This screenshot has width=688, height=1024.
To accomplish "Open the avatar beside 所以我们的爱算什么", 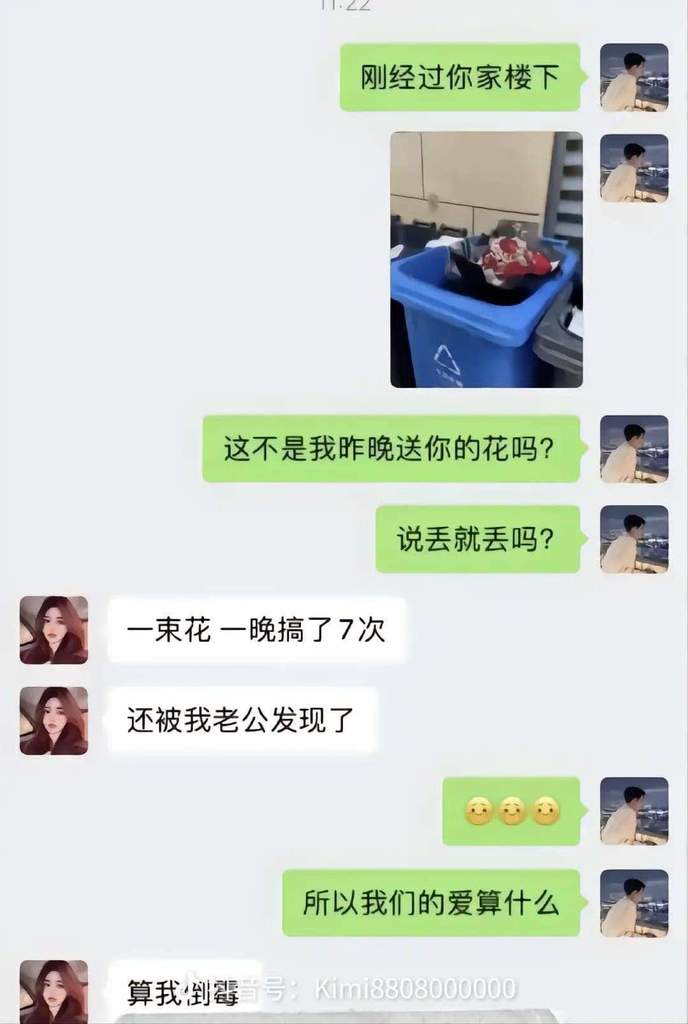I will (634, 903).
